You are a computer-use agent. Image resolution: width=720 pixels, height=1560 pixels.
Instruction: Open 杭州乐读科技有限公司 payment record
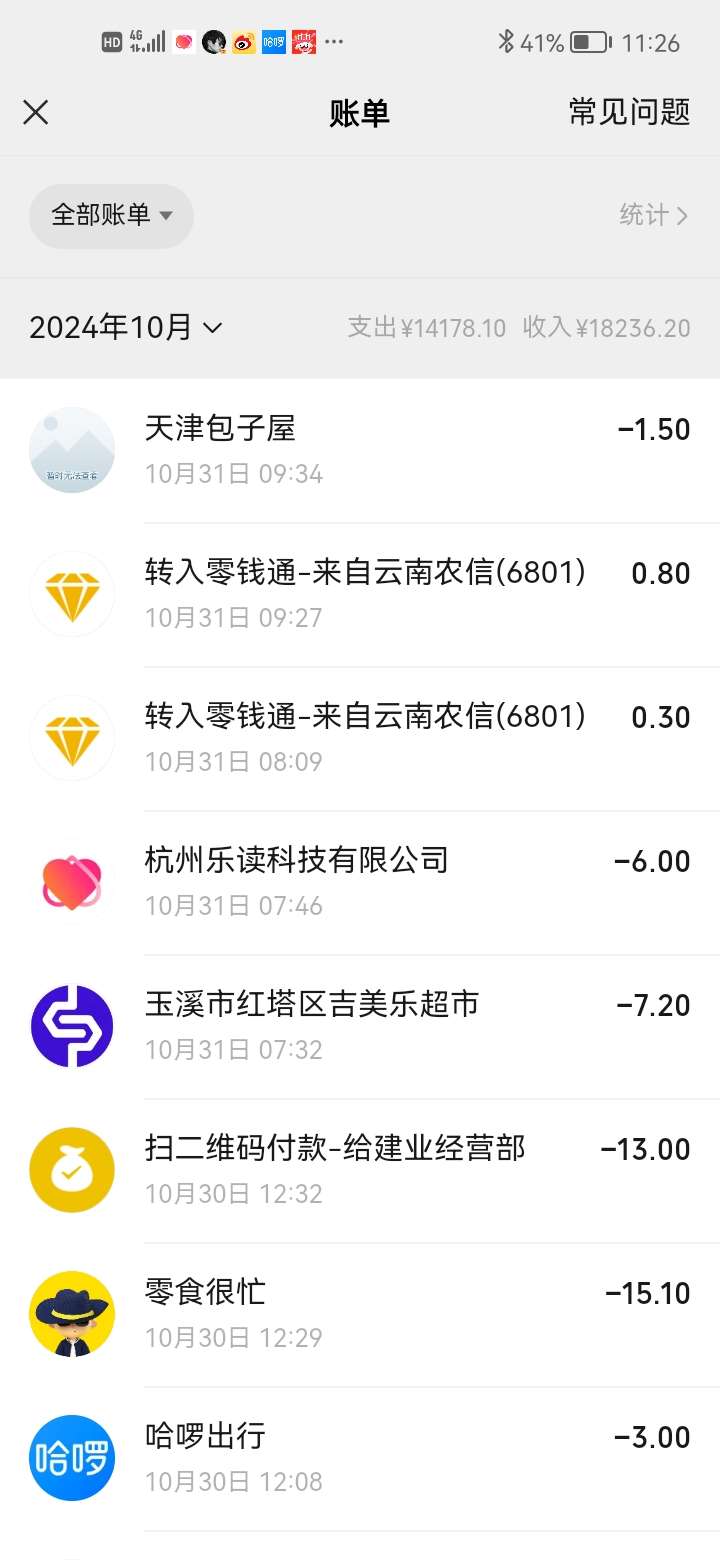click(x=360, y=882)
